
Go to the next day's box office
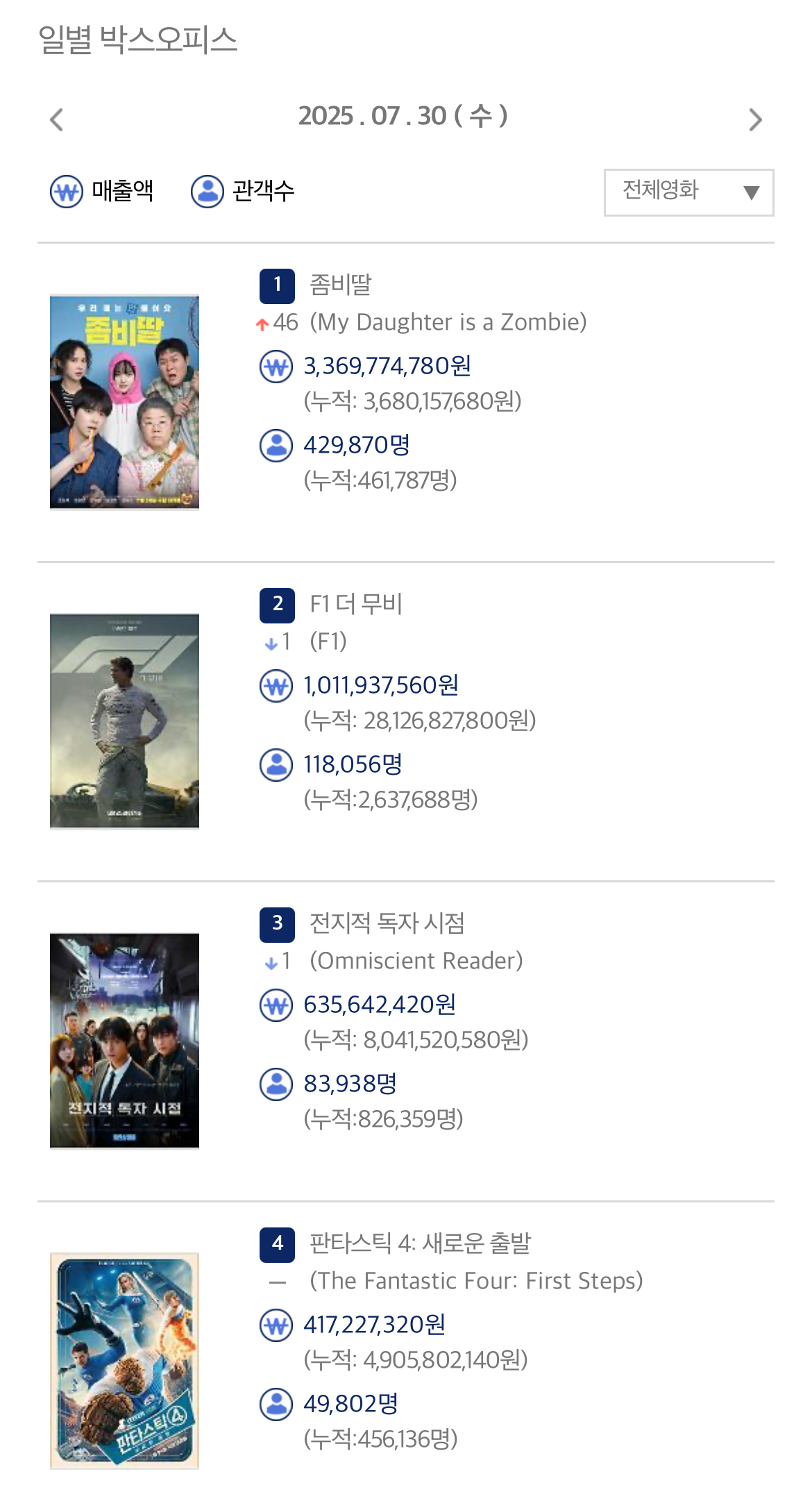click(755, 119)
